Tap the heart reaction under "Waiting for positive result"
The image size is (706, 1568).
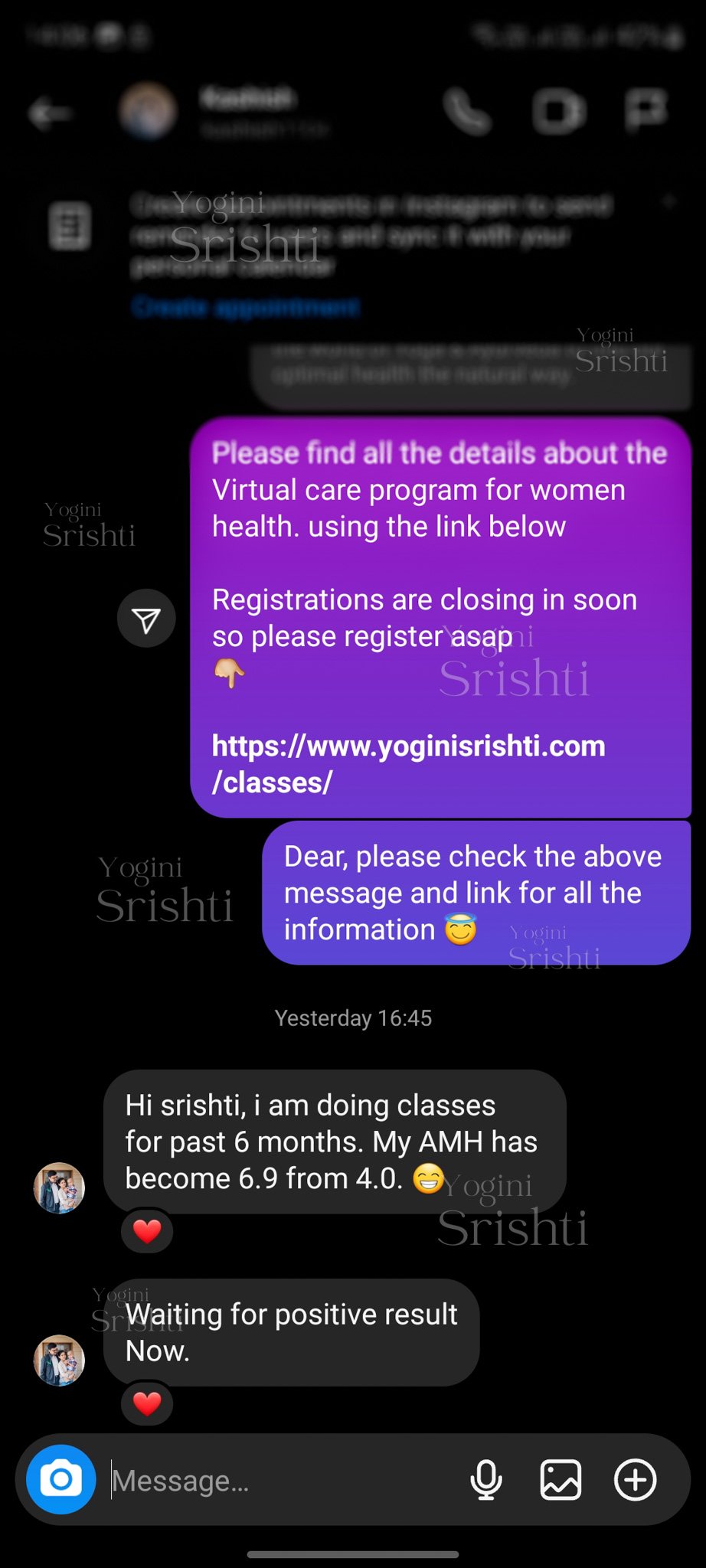point(147,1403)
